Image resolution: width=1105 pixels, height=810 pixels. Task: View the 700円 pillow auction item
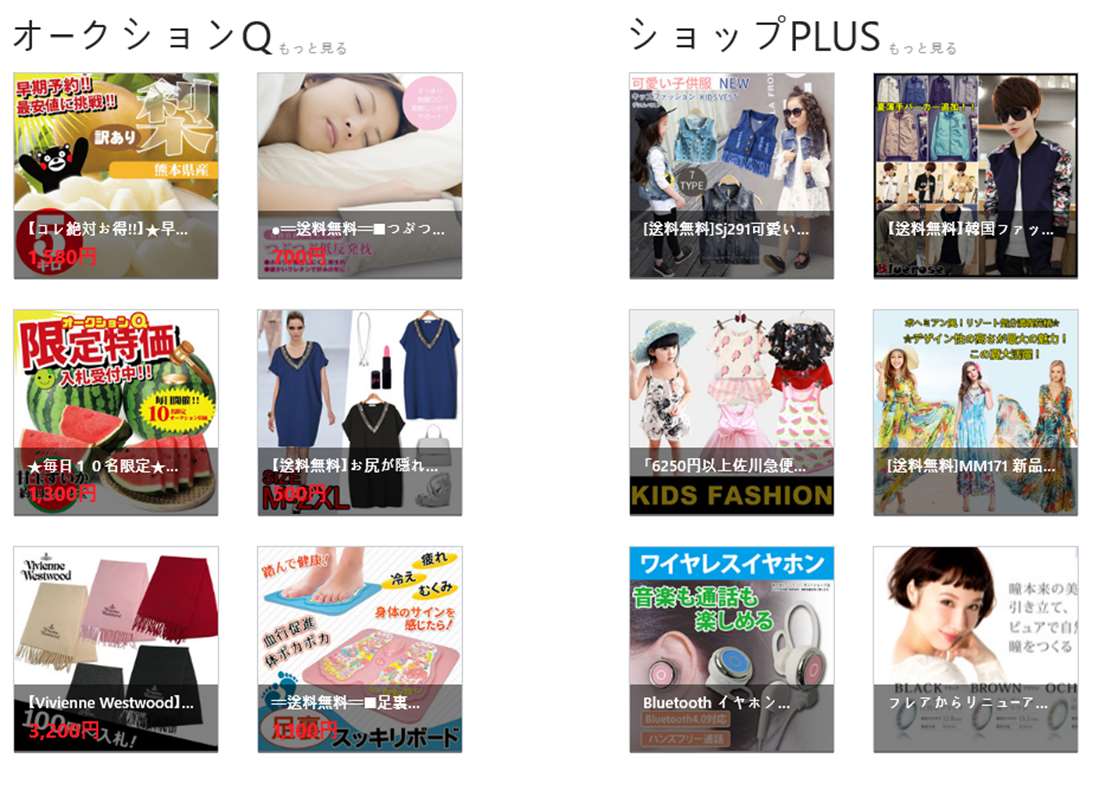360,176
